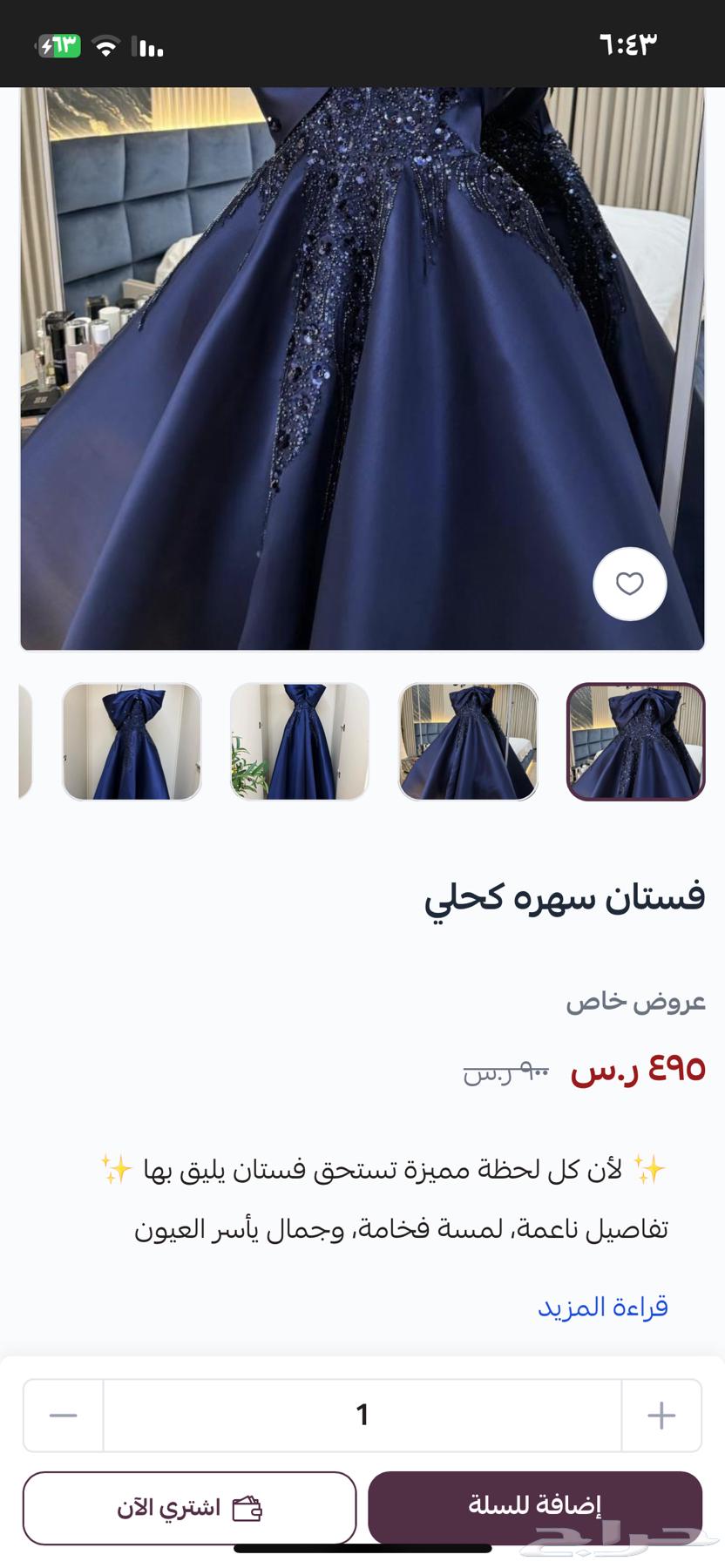Viewport: 725px width, 1568px height.
Task: Select the thumbnail showing the dress near the bed
Action: point(468,741)
